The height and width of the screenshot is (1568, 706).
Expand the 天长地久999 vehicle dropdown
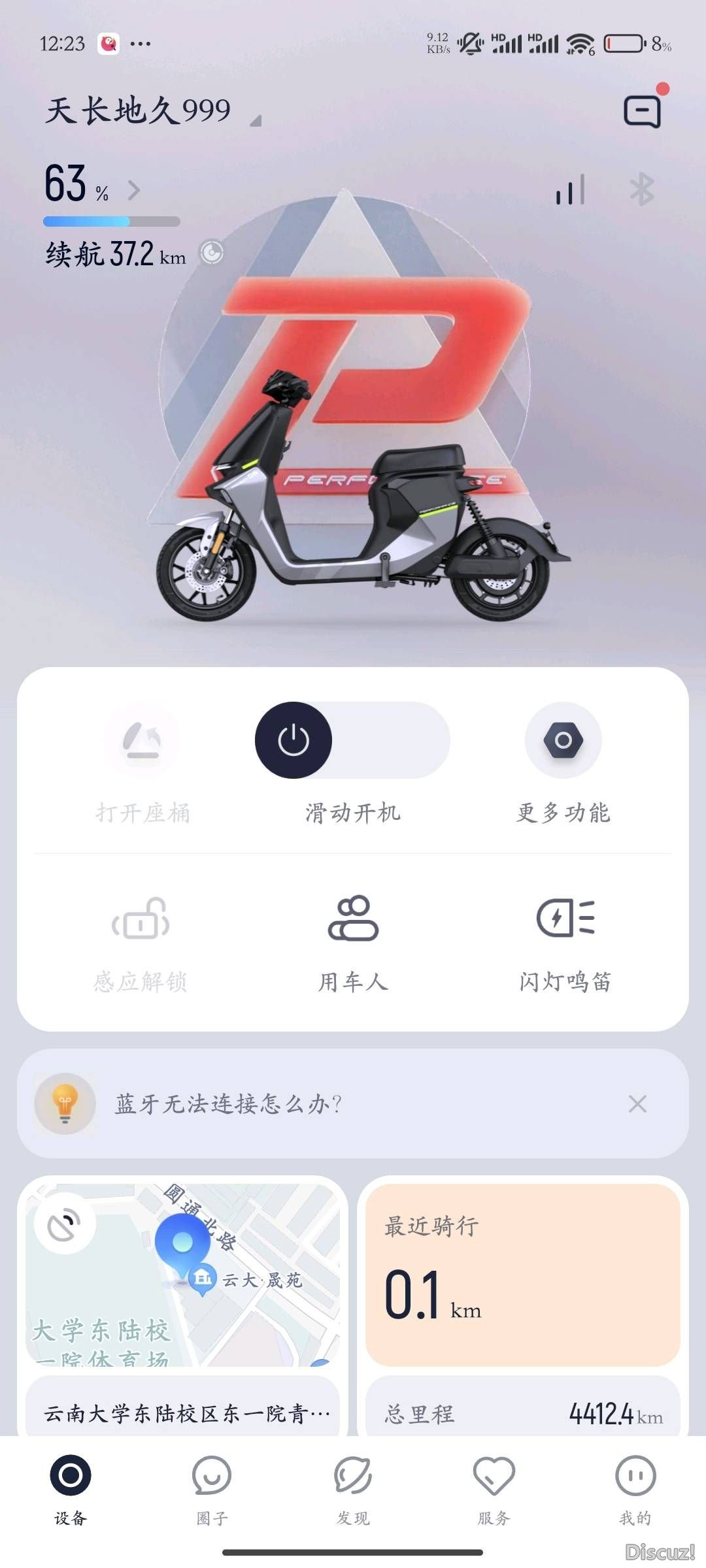[256, 120]
